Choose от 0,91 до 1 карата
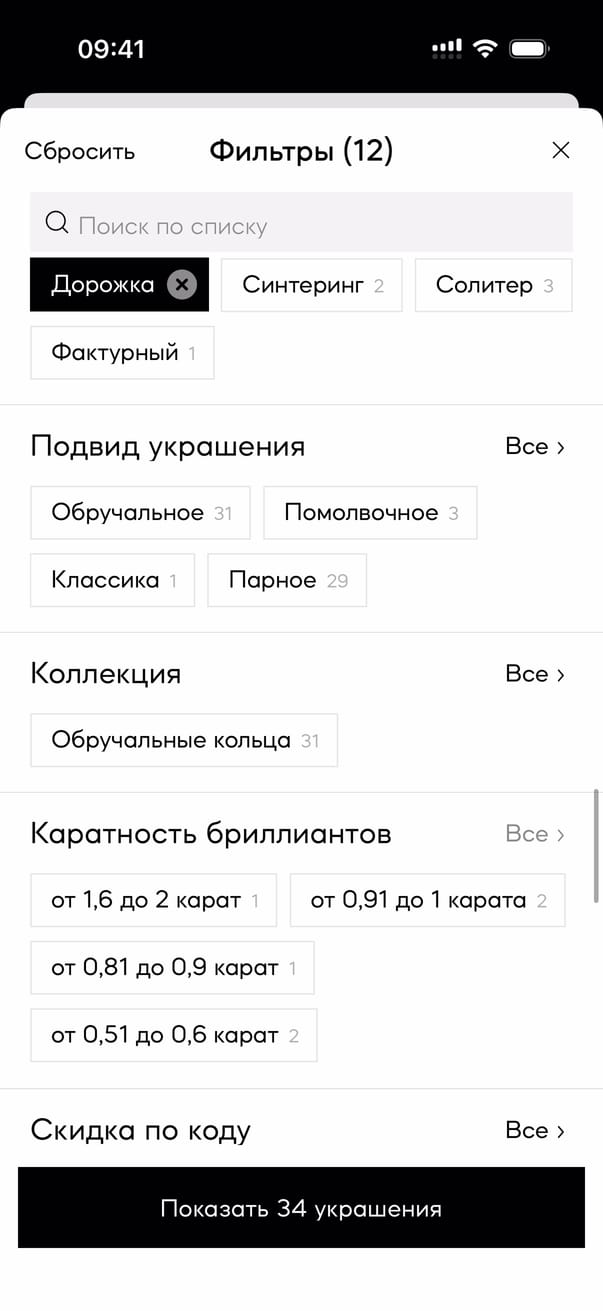Image resolution: width=603 pixels, height=1311 pixels. (x=427, y=900)
